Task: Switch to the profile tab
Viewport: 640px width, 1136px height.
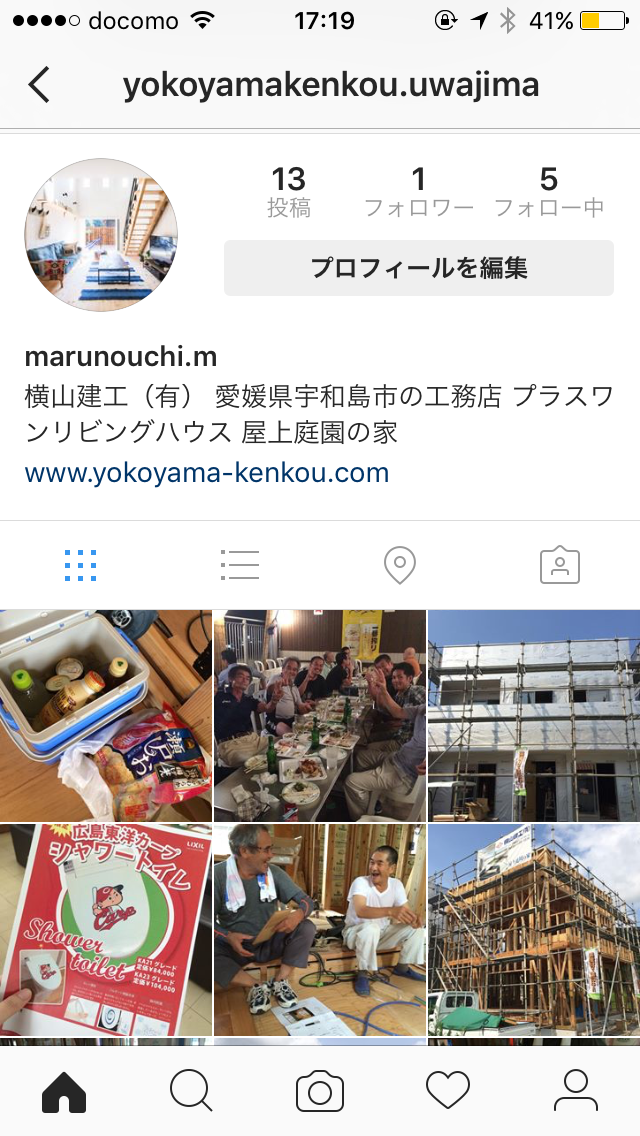Action: pyautogui.click(x=576, y=1091)
